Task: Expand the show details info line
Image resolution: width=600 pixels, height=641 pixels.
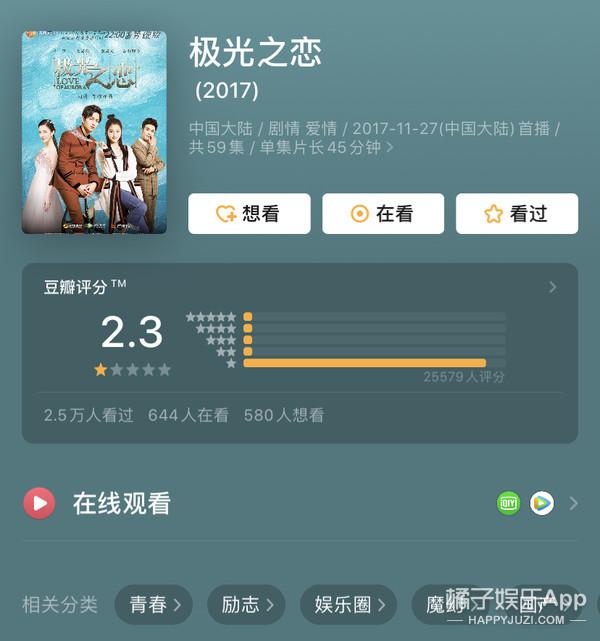Action: click(x=389, y=147)
